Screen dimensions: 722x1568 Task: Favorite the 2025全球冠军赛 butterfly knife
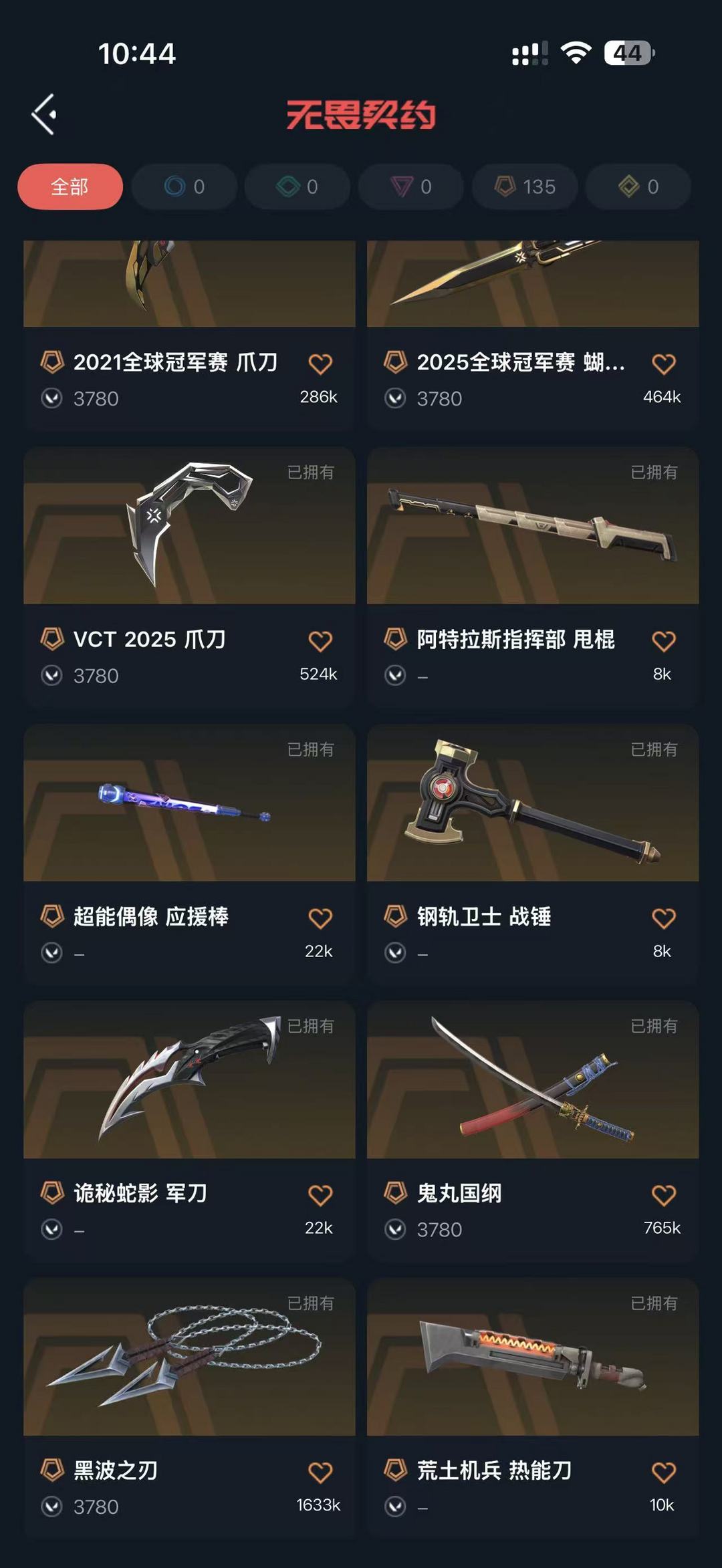(663, 364)
